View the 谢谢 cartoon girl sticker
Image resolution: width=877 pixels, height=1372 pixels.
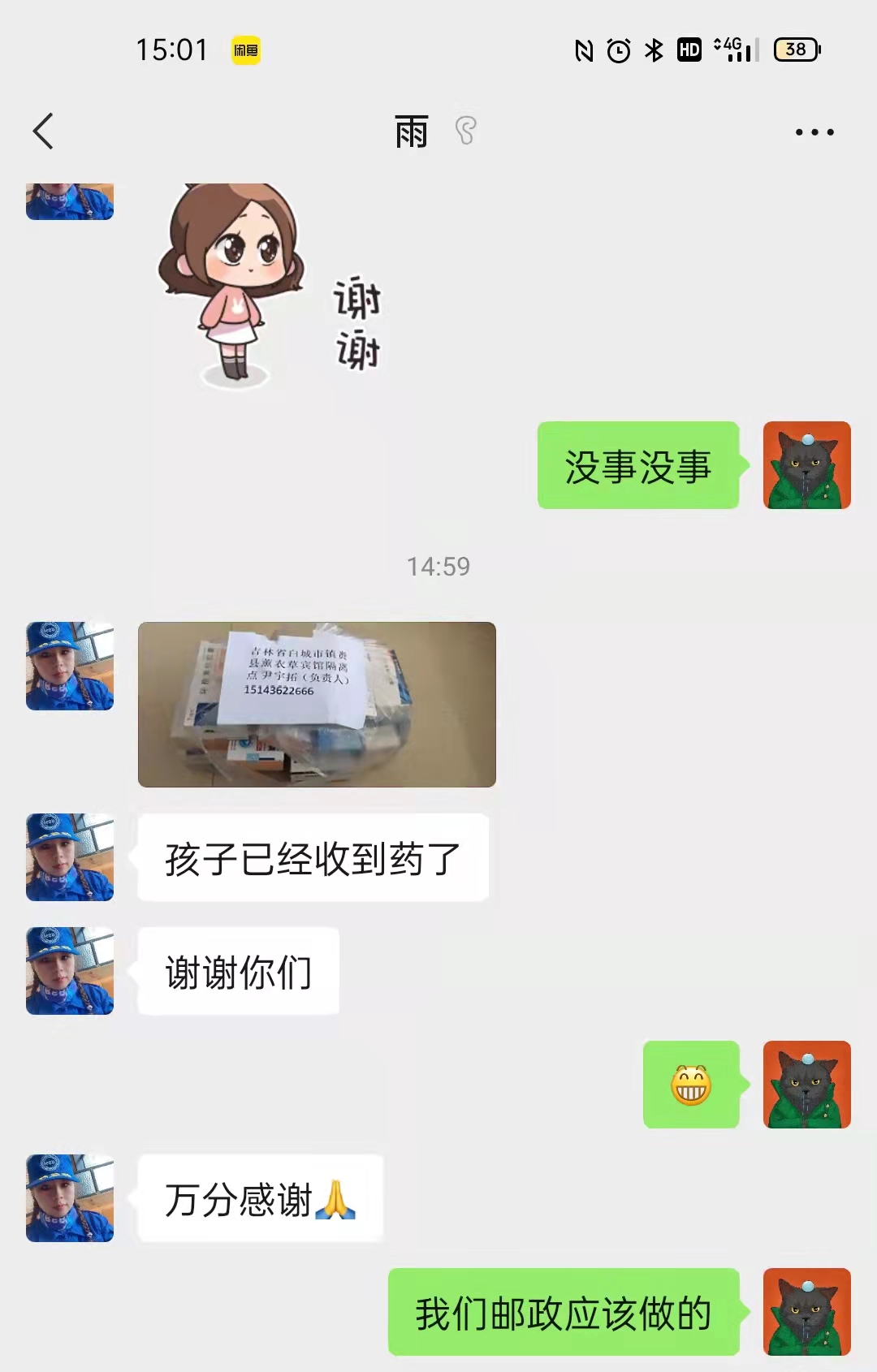(x=268, y=284)
